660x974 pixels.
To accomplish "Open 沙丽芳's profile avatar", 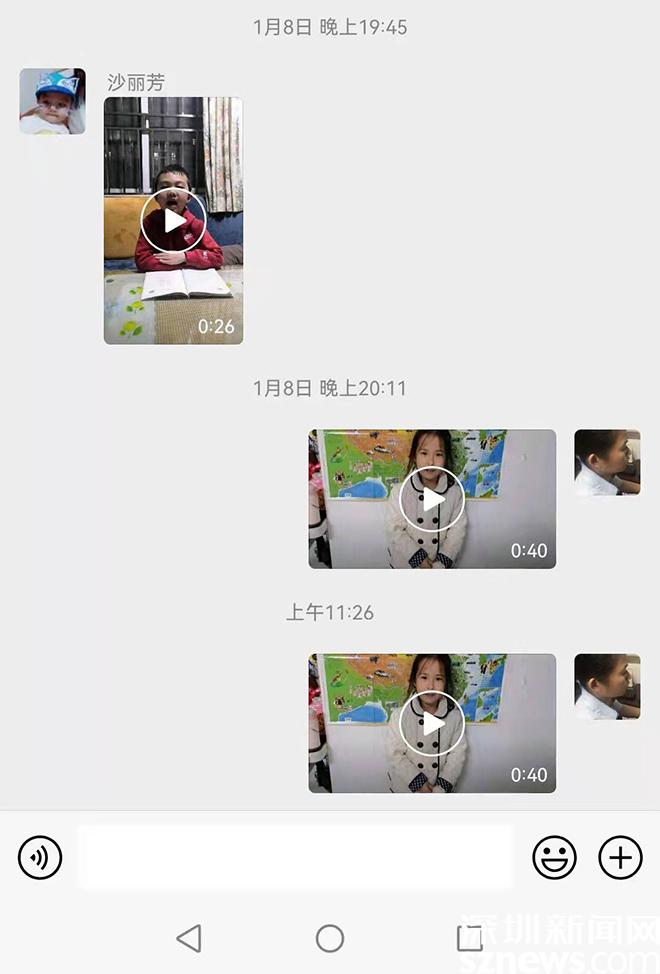I will coord(52,101).
